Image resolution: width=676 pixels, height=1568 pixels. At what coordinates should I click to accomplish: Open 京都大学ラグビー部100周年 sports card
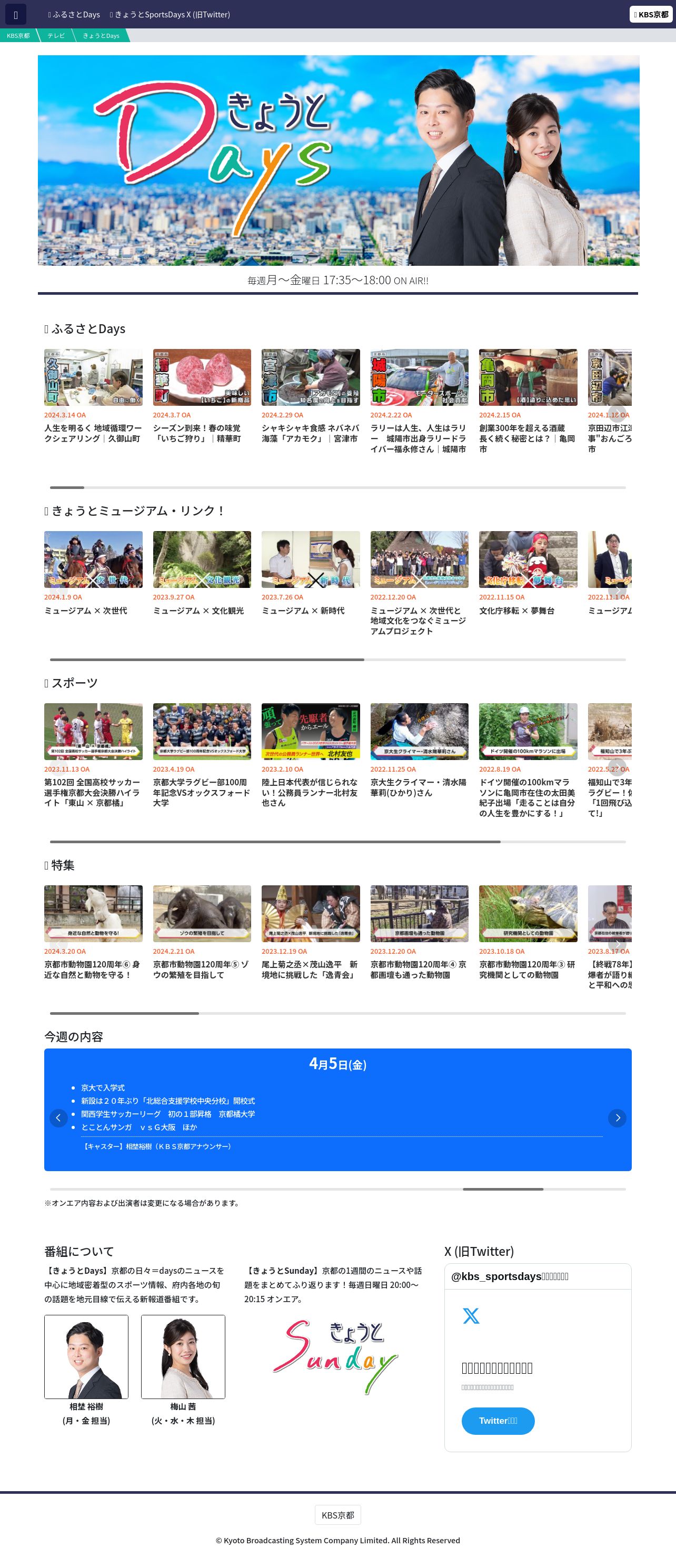click(x=202, y=755)
